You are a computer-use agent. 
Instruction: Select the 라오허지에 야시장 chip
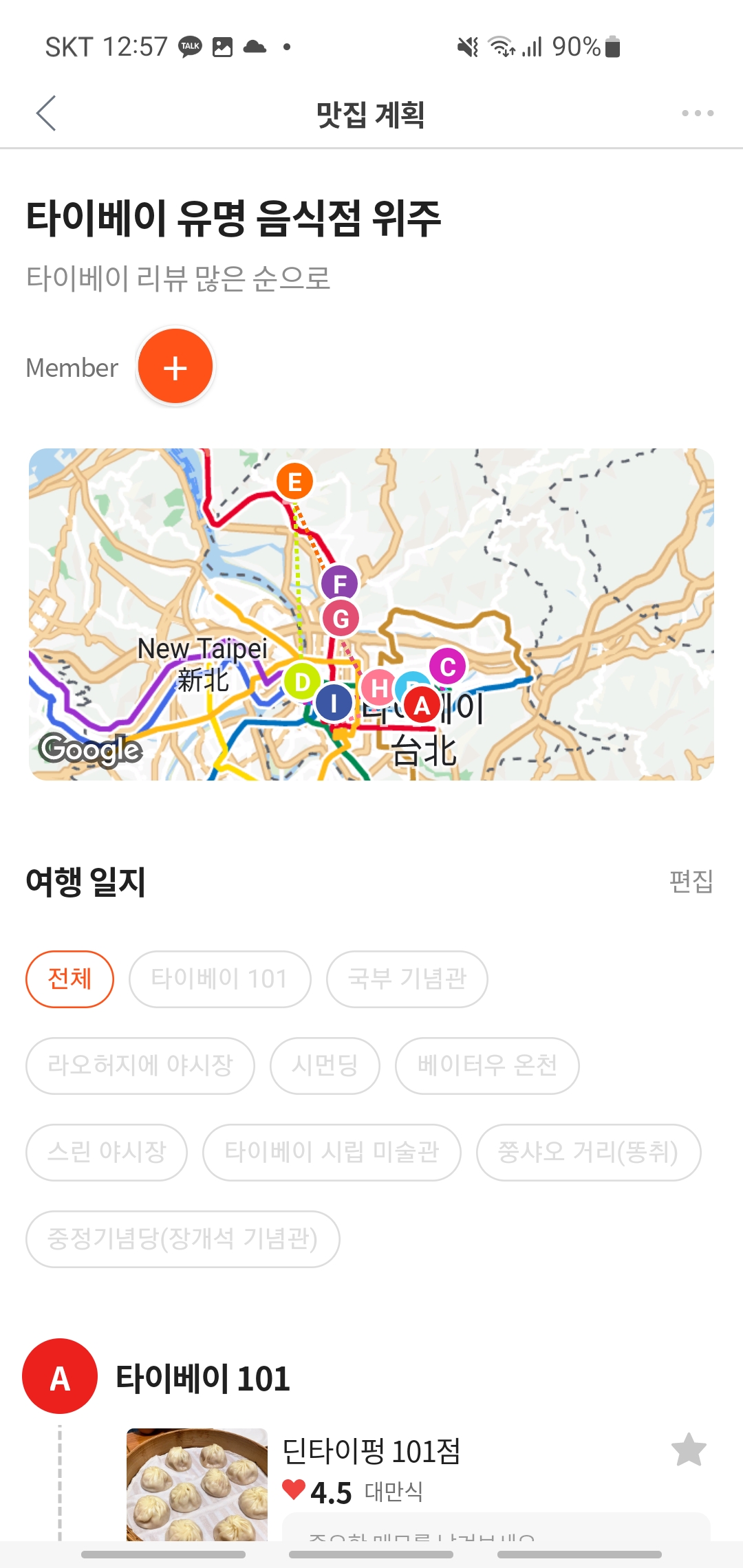(x=140, y=1065)
